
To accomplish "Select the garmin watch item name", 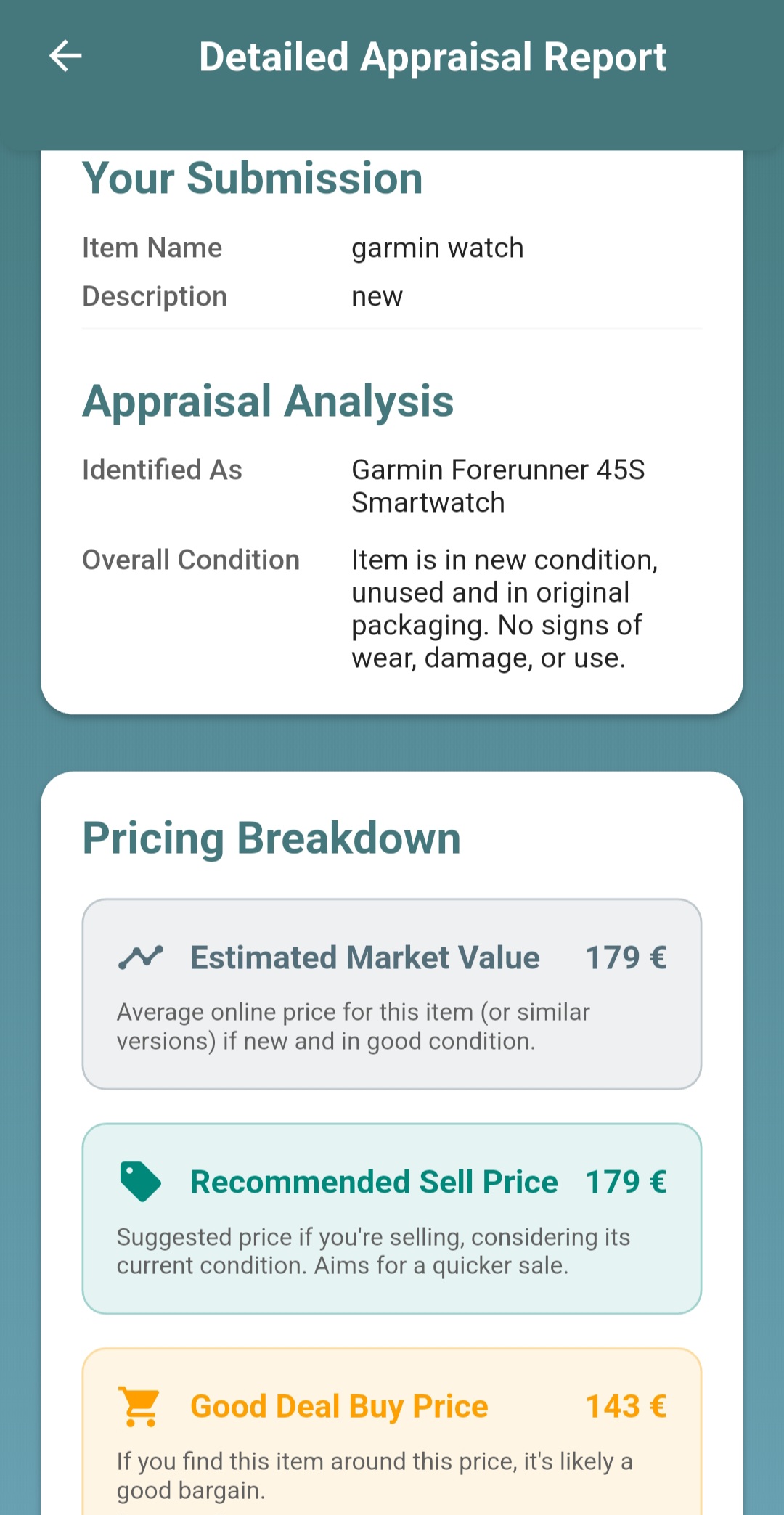I will pos(437,248).
